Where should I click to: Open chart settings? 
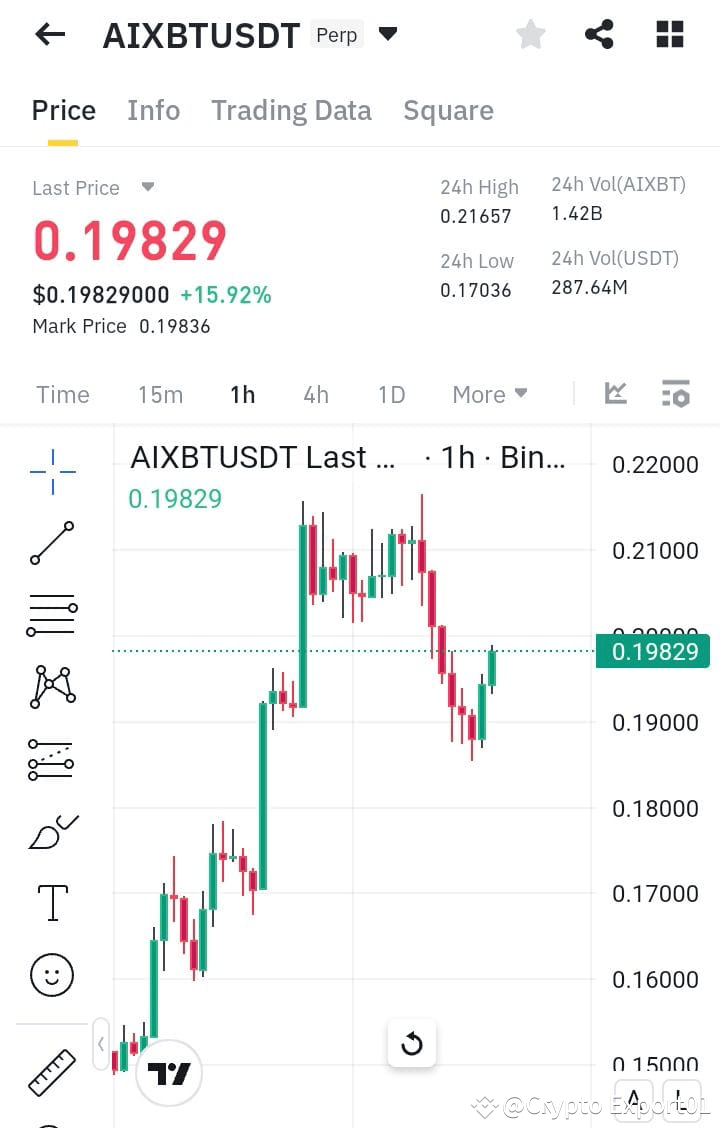pyautogui.click(x=675, y=393)
